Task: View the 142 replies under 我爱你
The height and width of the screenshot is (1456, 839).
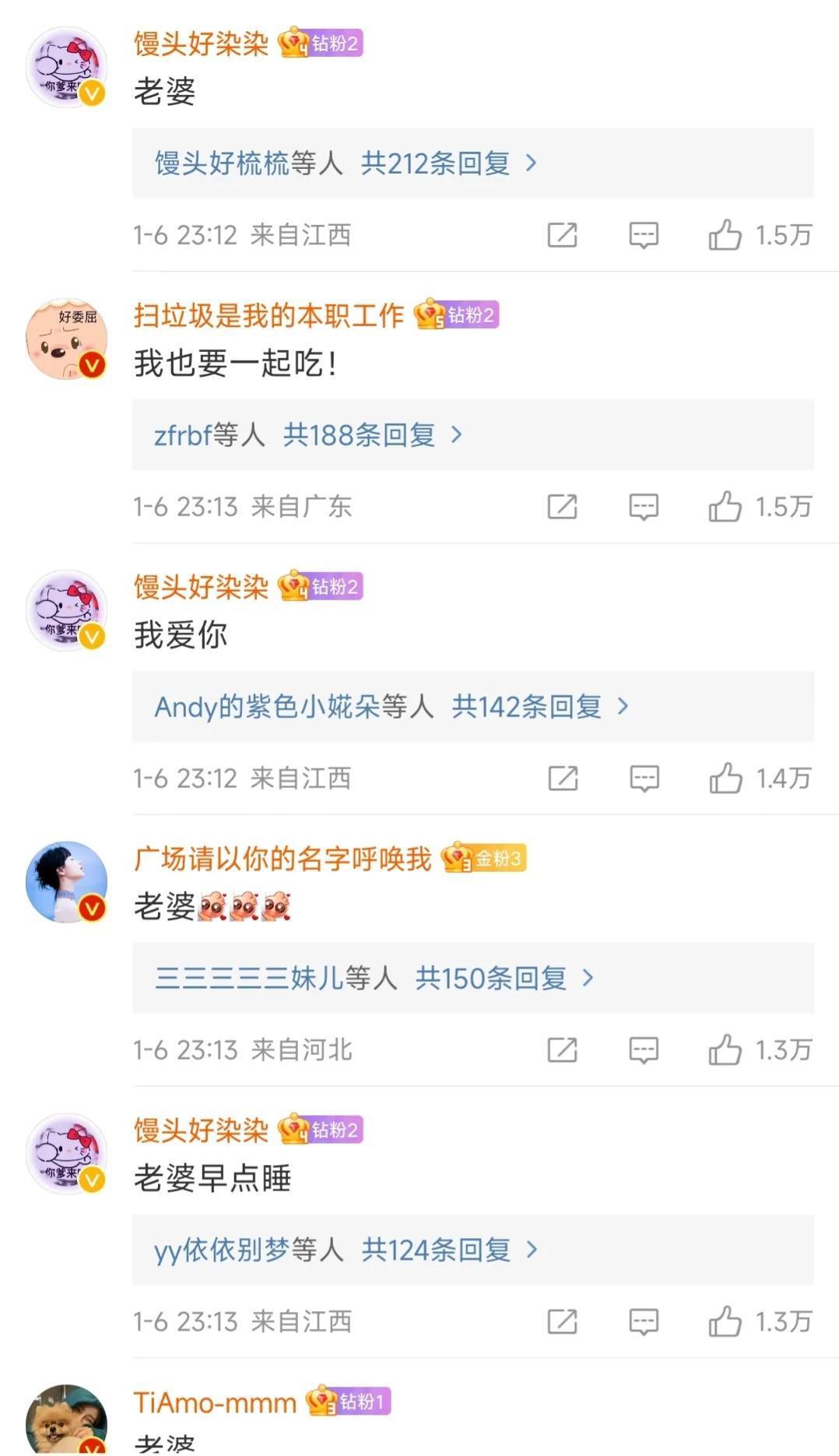Action: coord(526,707)
